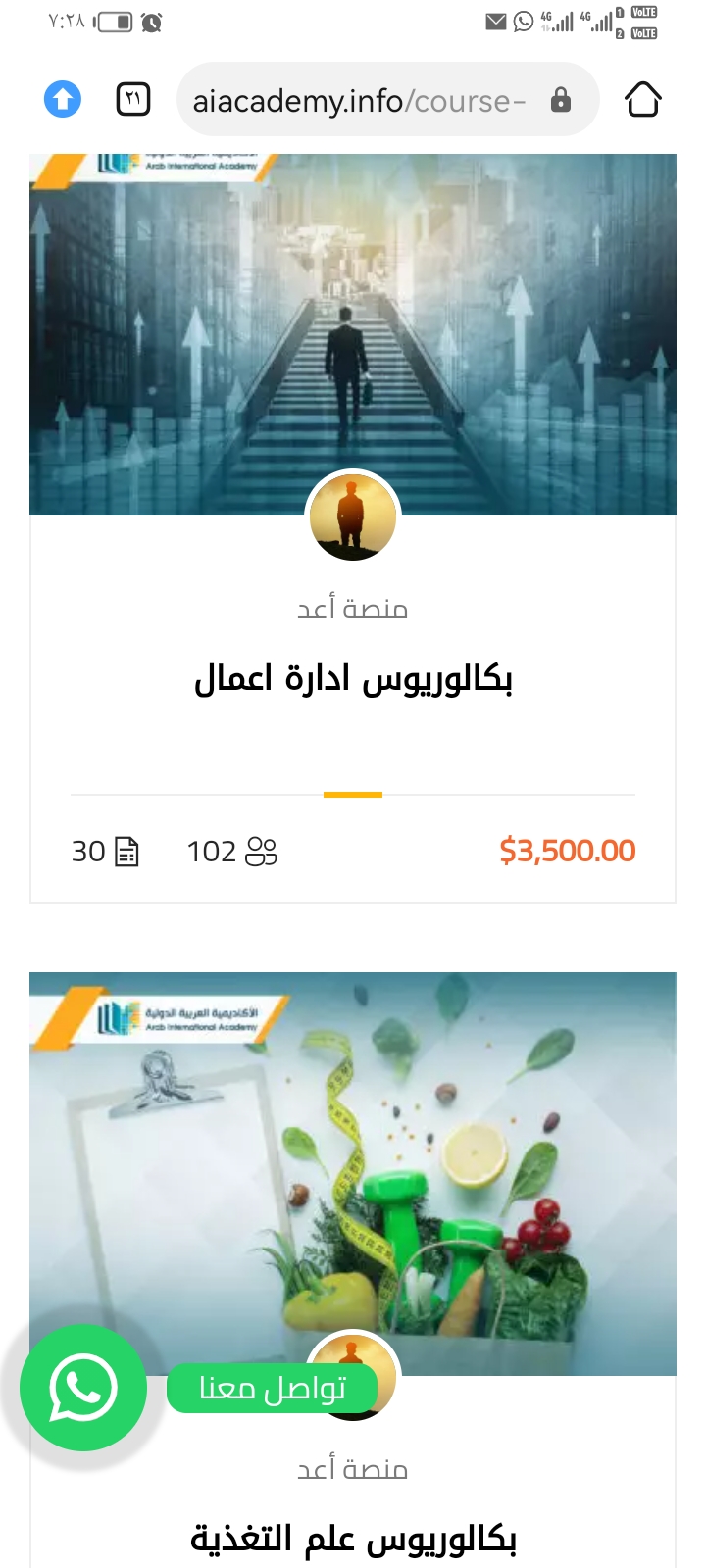
Task: Click the lessons count document icon
Action: (127, 852)
